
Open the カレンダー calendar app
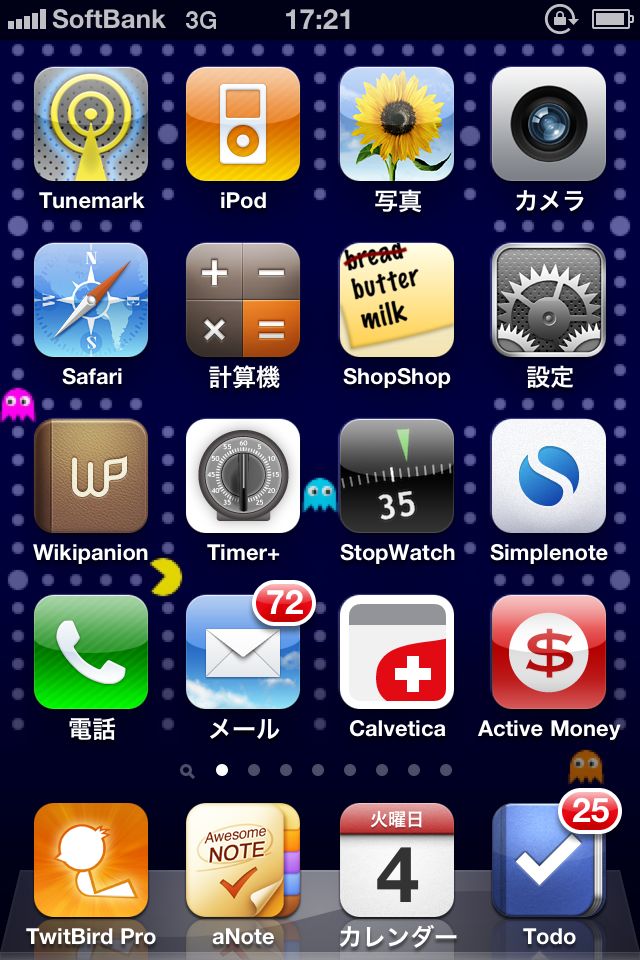pos(397,860)
